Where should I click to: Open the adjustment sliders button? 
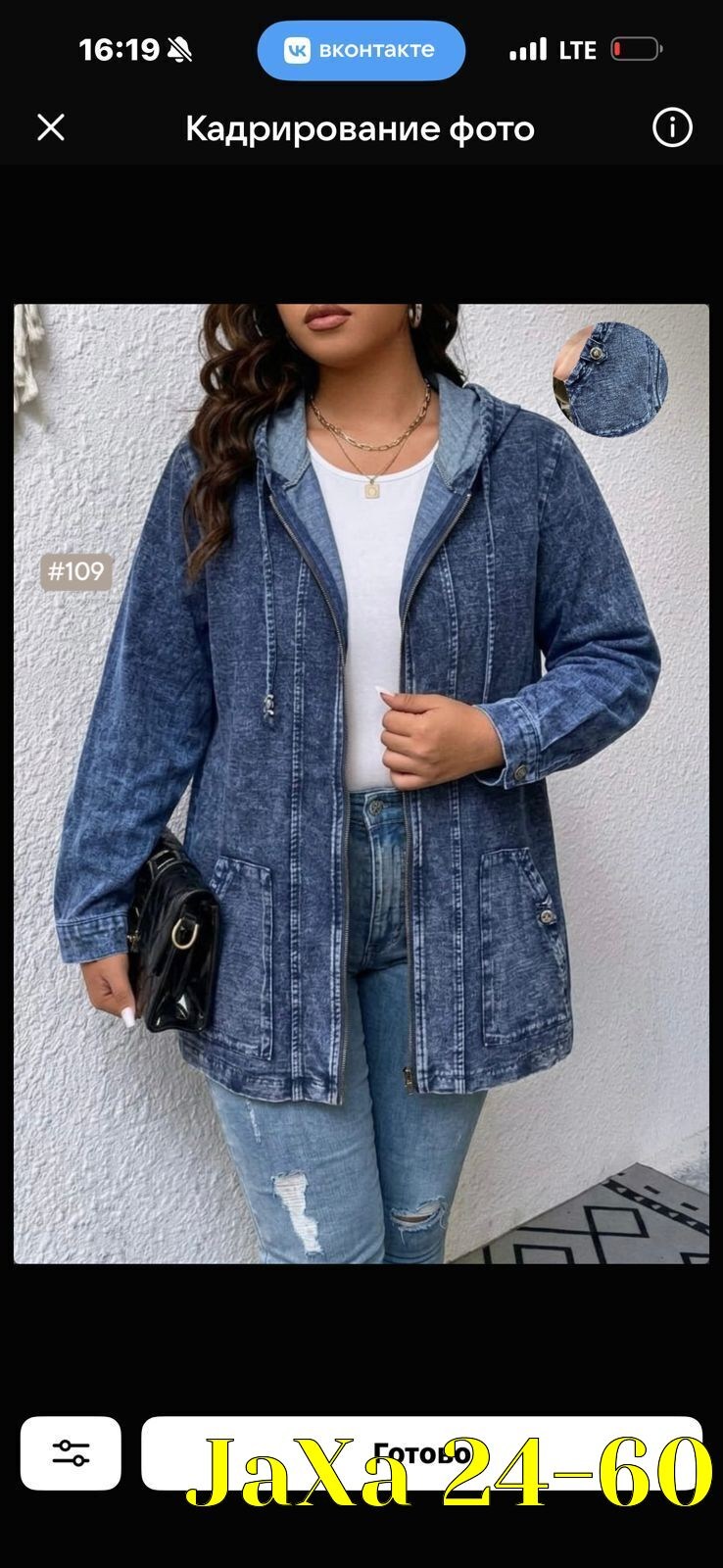click(x=71, y=1453)
